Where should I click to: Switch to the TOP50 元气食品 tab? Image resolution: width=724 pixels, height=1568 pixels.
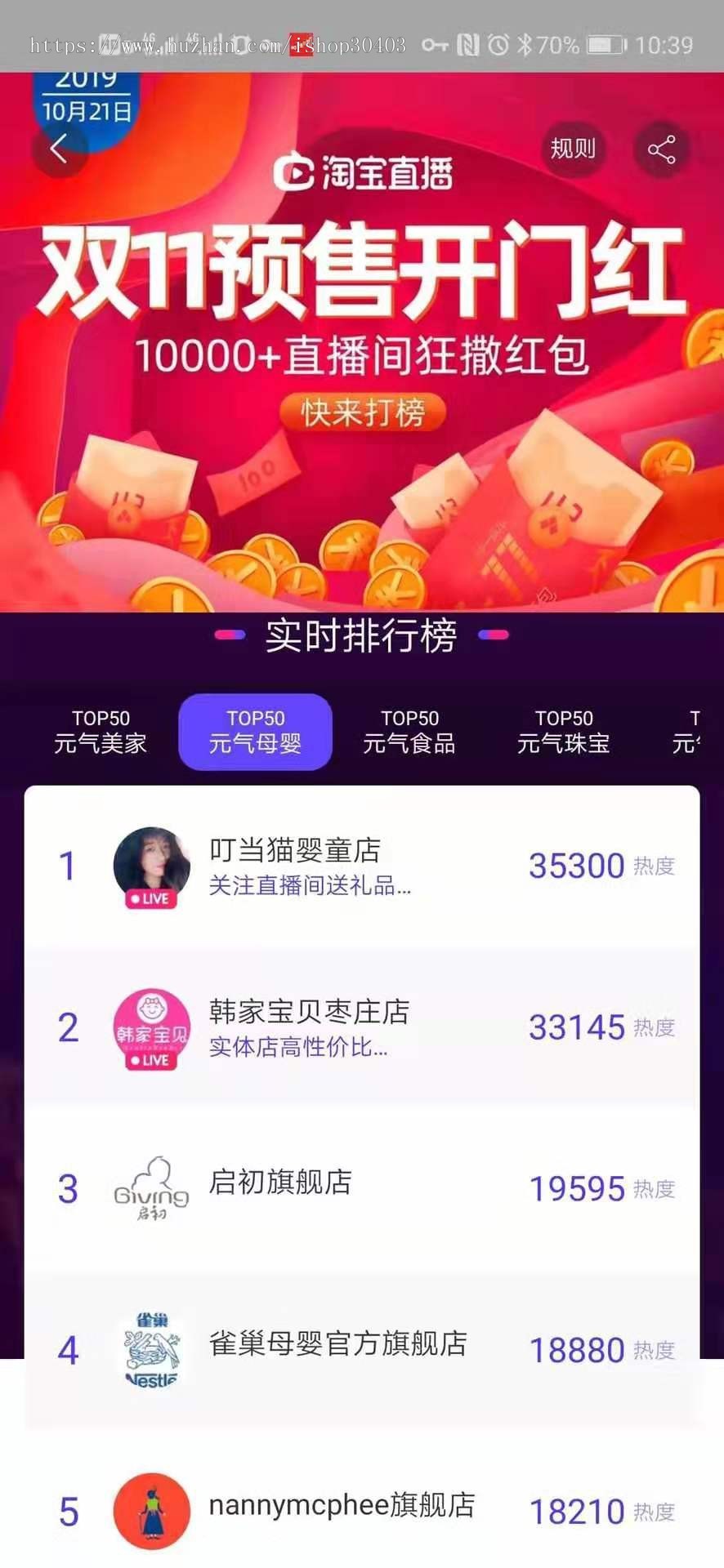coord(410,731)
